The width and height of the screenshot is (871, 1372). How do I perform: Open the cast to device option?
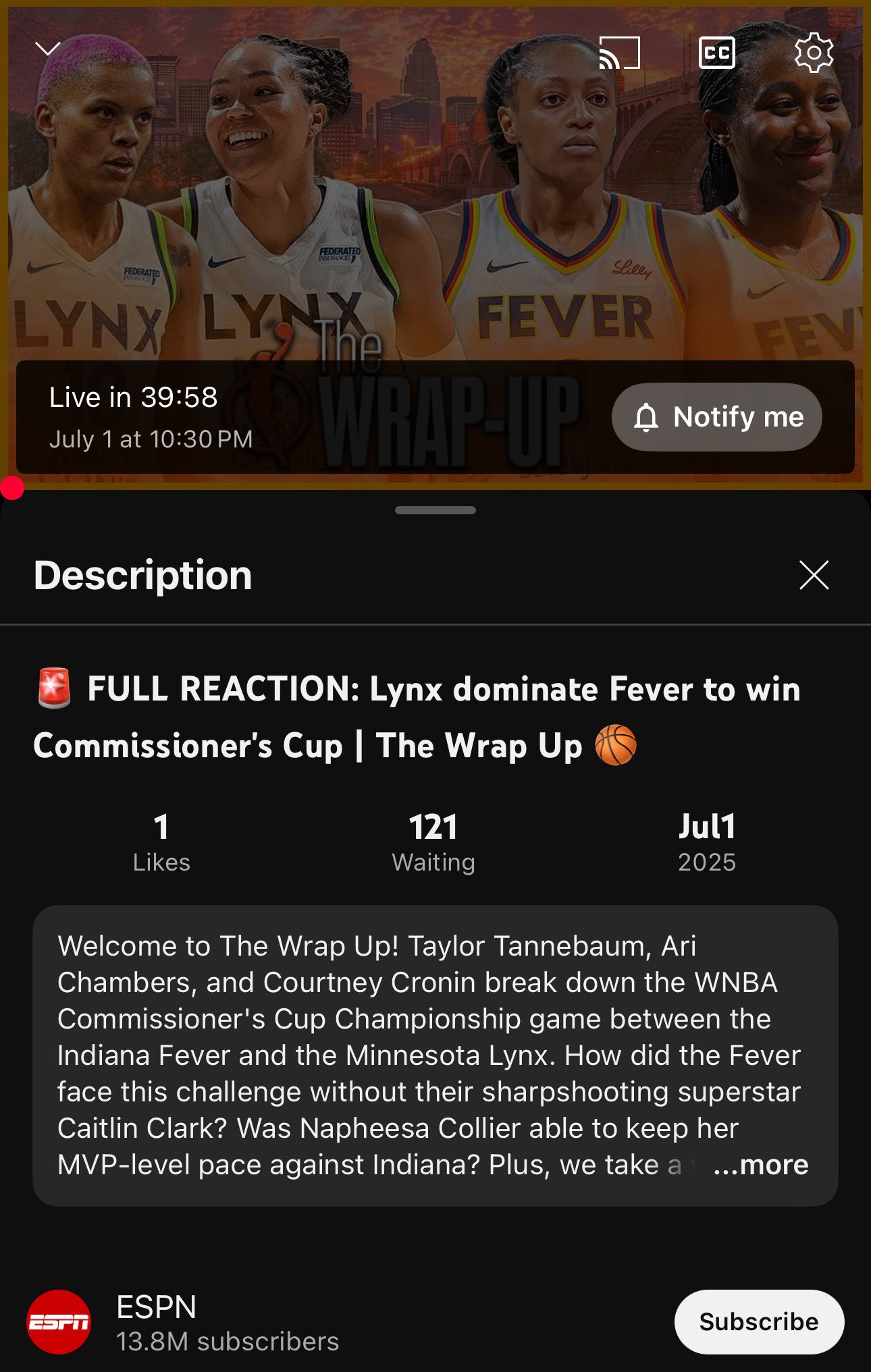click(x=619, y=53)
